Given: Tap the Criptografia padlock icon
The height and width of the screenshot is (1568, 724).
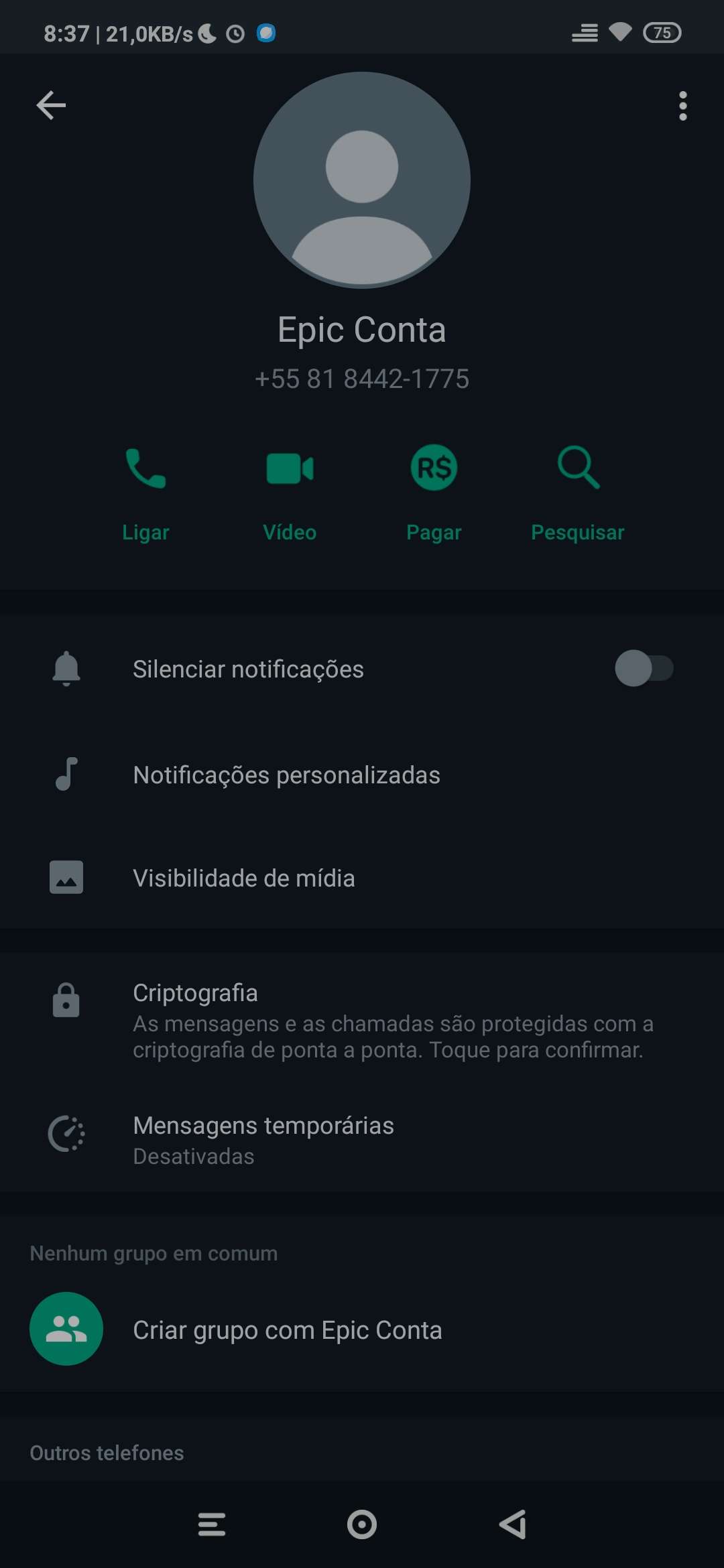Looking at the screenshot, I should [66, 1000].
